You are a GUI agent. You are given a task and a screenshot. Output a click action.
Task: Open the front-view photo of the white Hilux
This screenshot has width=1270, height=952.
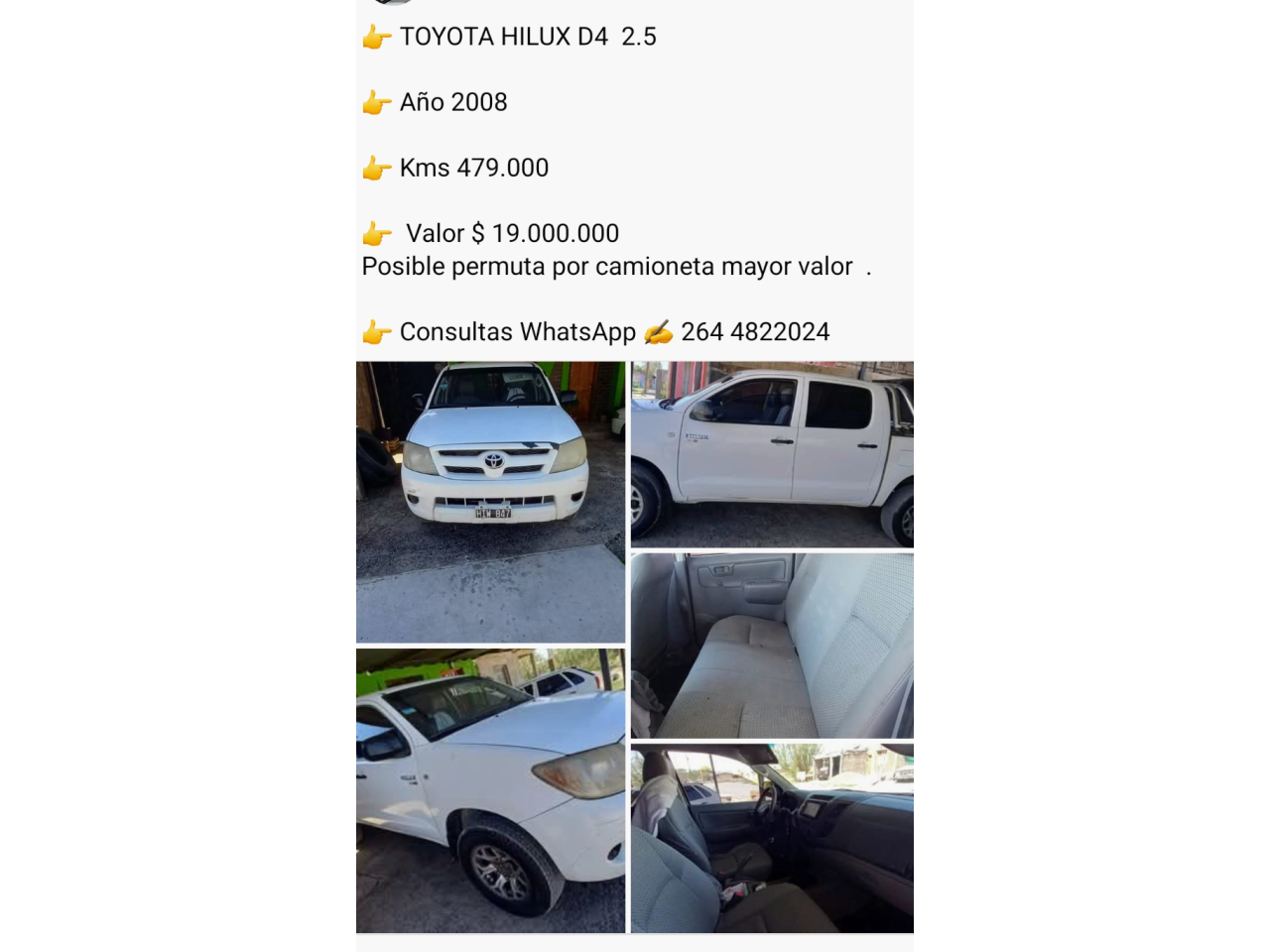(490, 502)
